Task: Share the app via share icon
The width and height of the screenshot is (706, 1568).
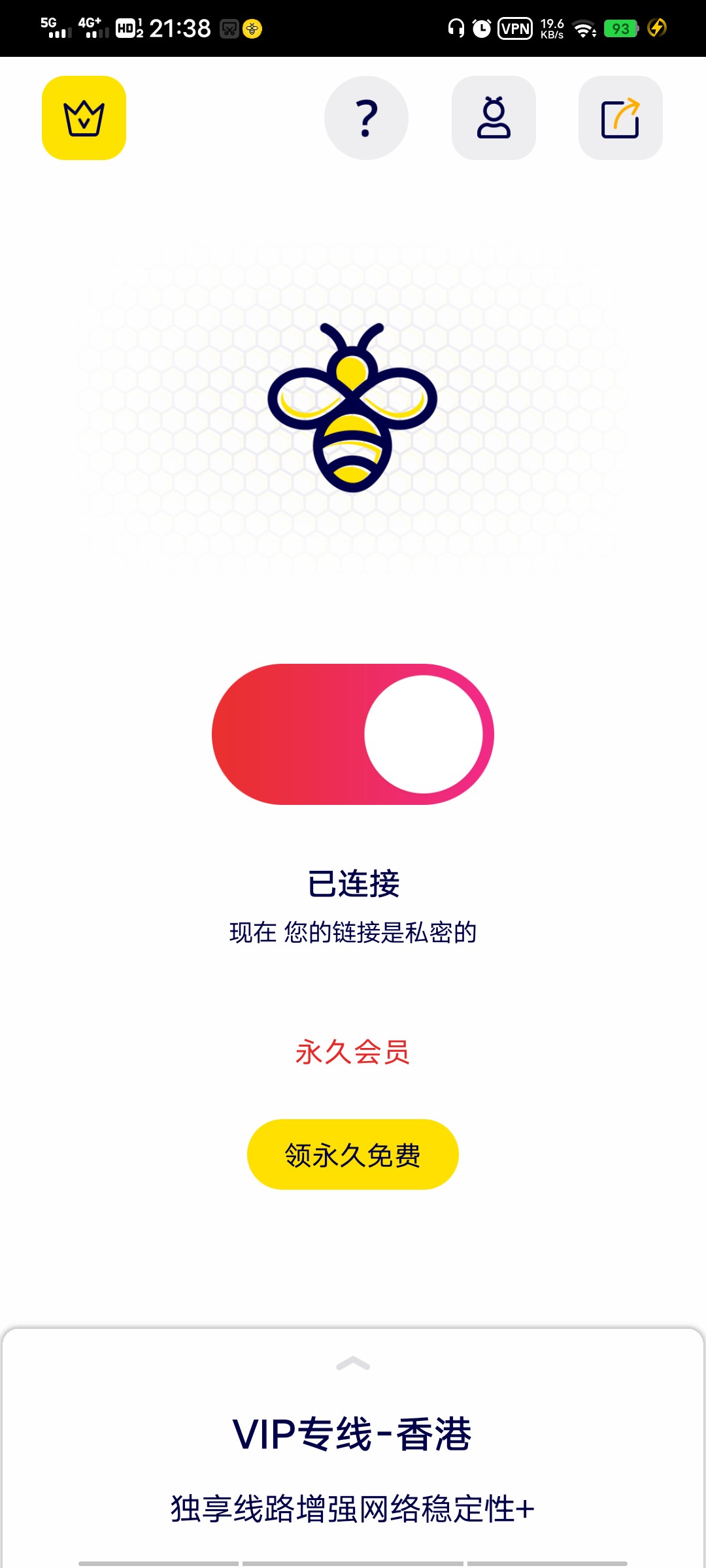Action: [x=620, y=118]
